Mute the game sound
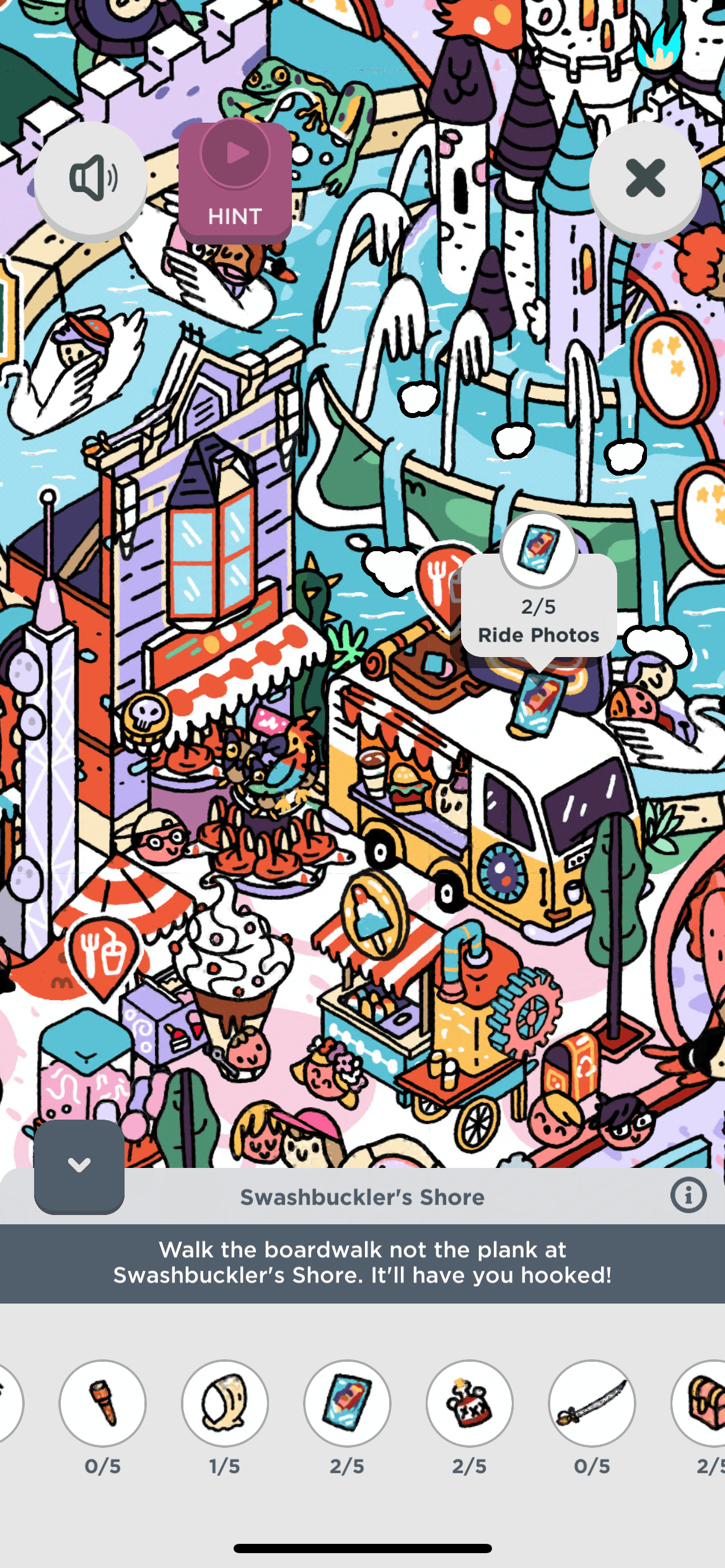 (91, 178)
